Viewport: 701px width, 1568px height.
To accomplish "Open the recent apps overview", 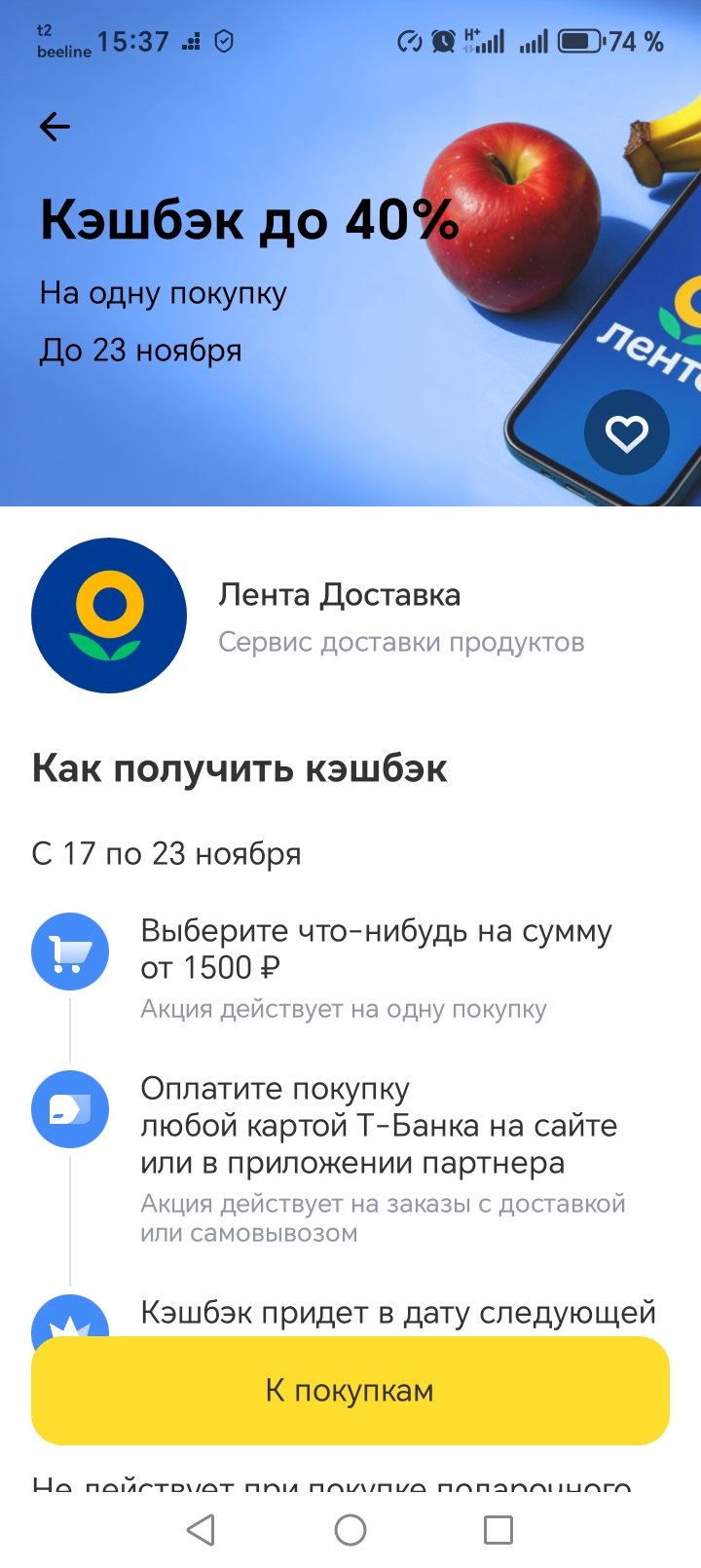I will 498,1530.
